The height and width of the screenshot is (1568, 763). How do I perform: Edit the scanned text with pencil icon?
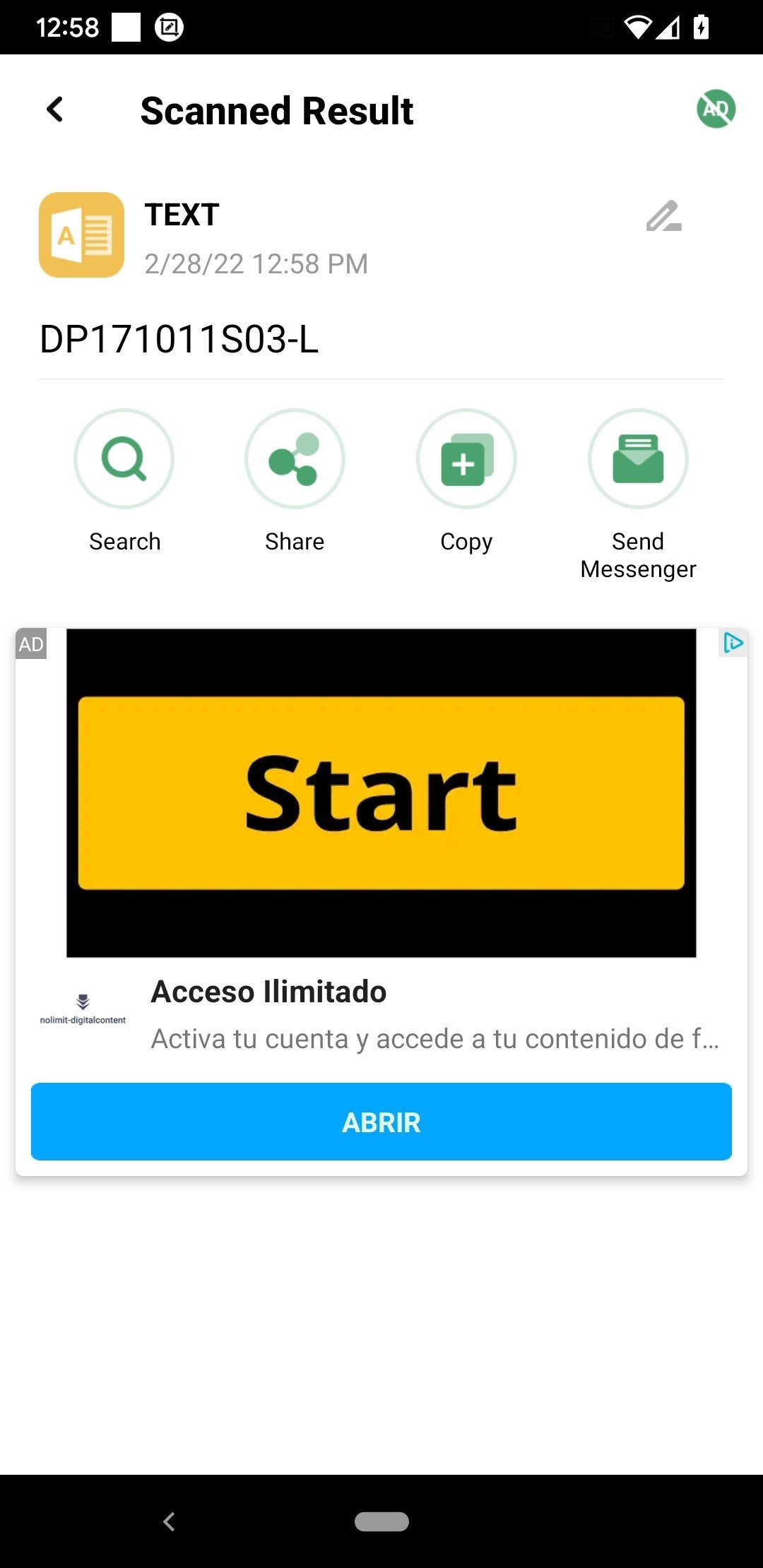pos(664,216)
